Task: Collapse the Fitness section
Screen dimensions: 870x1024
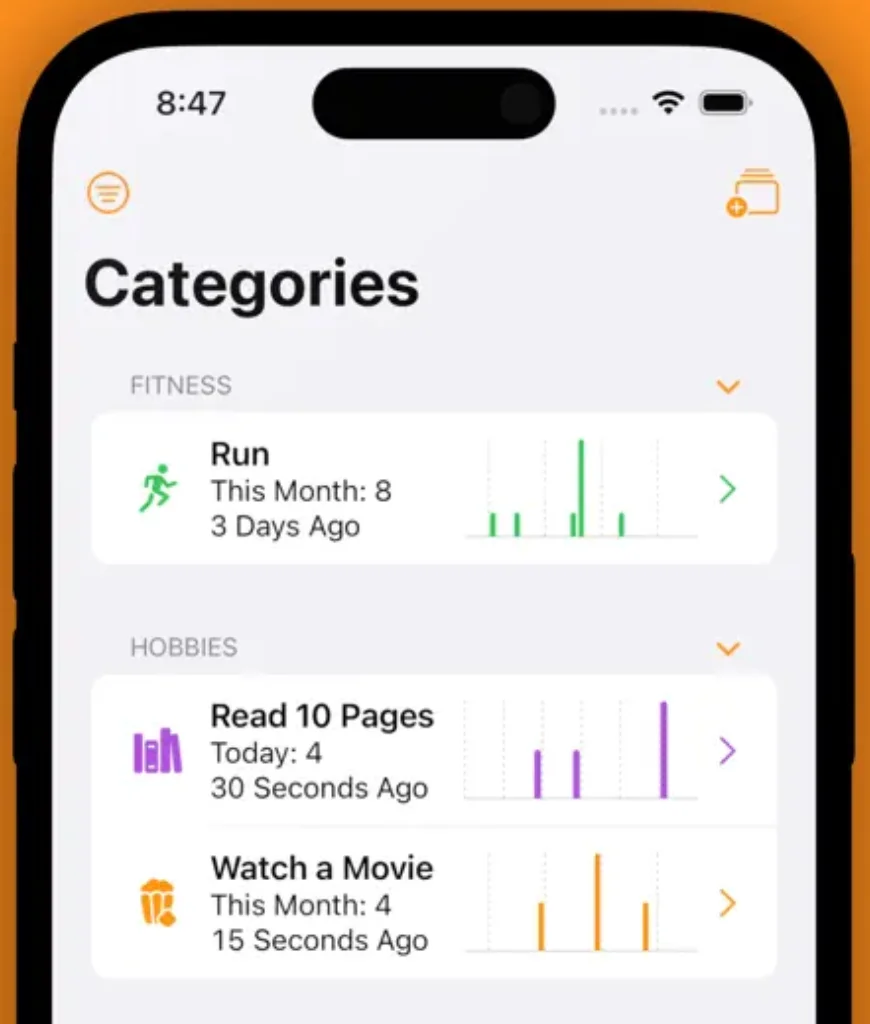Action: [x=728, y=387]
